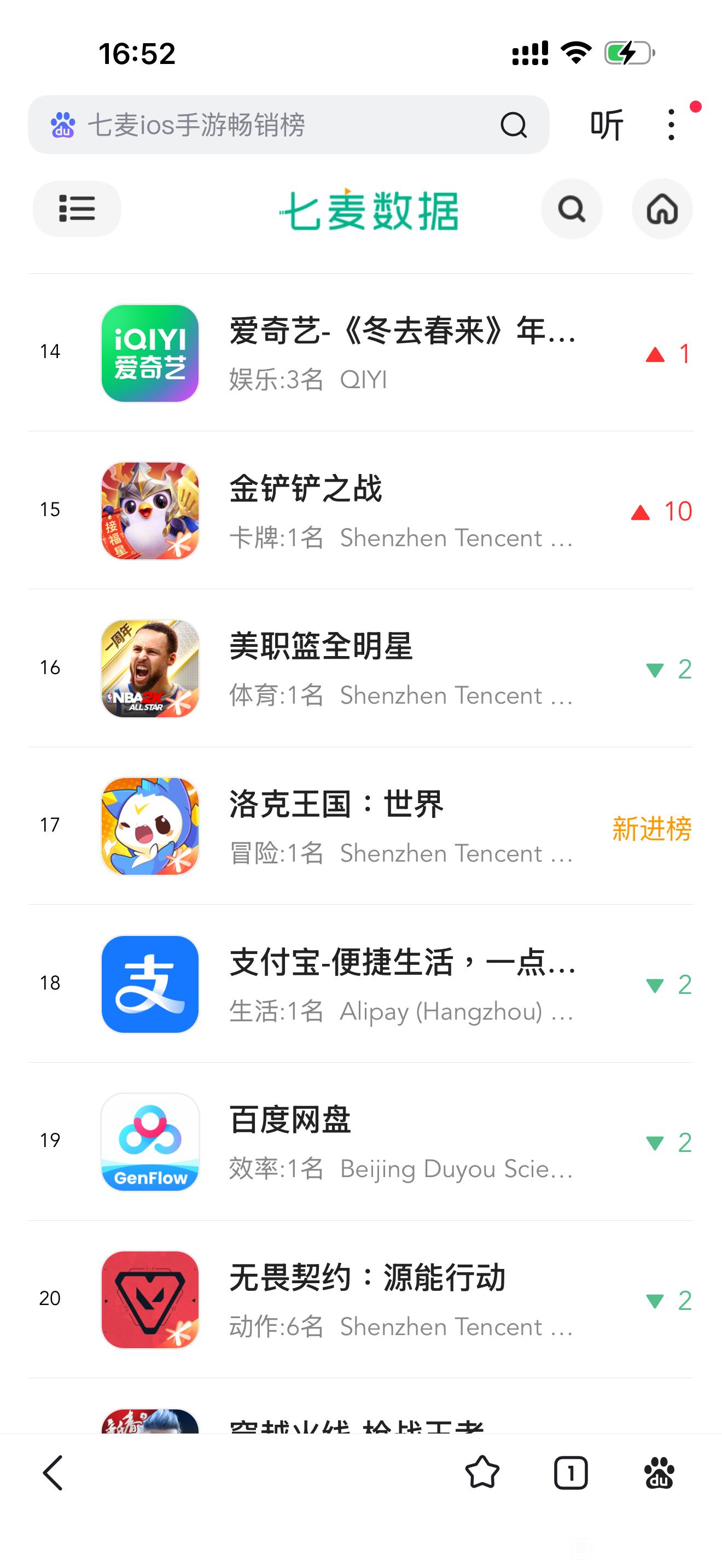Viewport: 722px width, 1568px height.
Task: Open the 七麦数据 site list menu
Action: 77,209
